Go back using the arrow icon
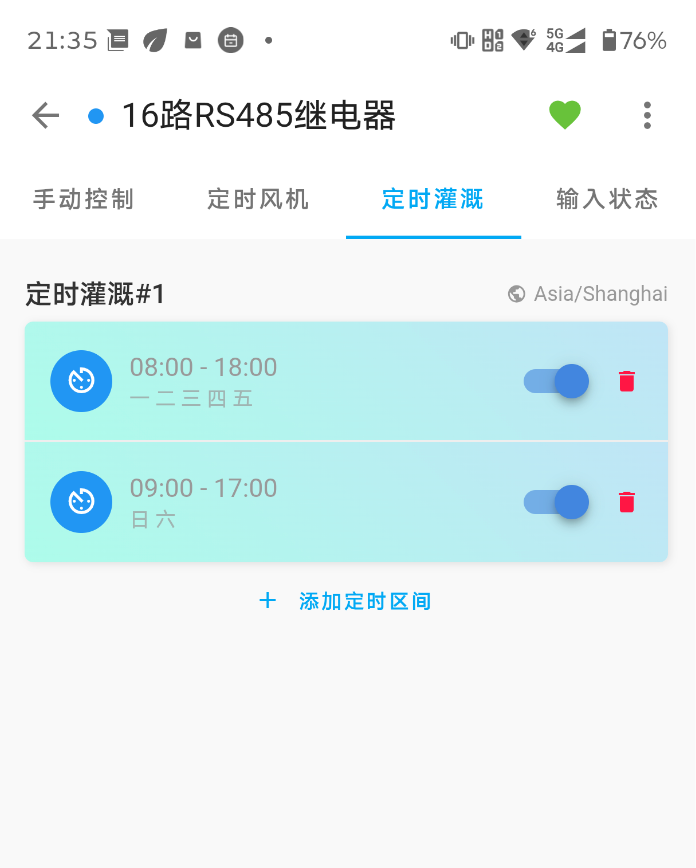 (45, 116)
